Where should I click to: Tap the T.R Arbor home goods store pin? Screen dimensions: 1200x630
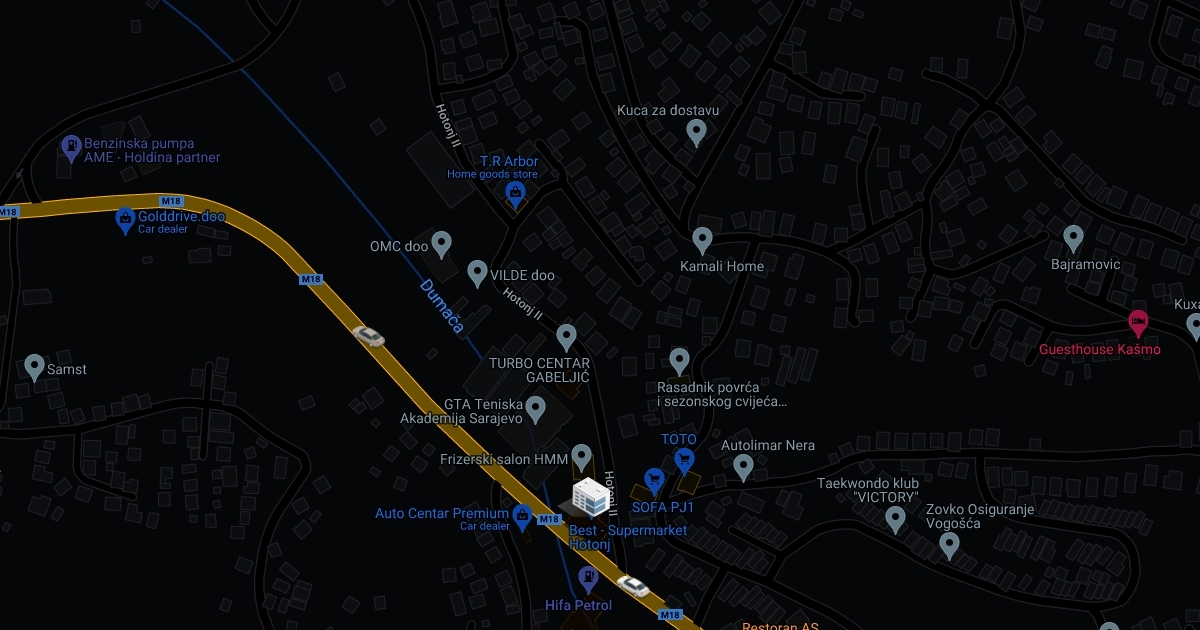click(x=515, y=192)
